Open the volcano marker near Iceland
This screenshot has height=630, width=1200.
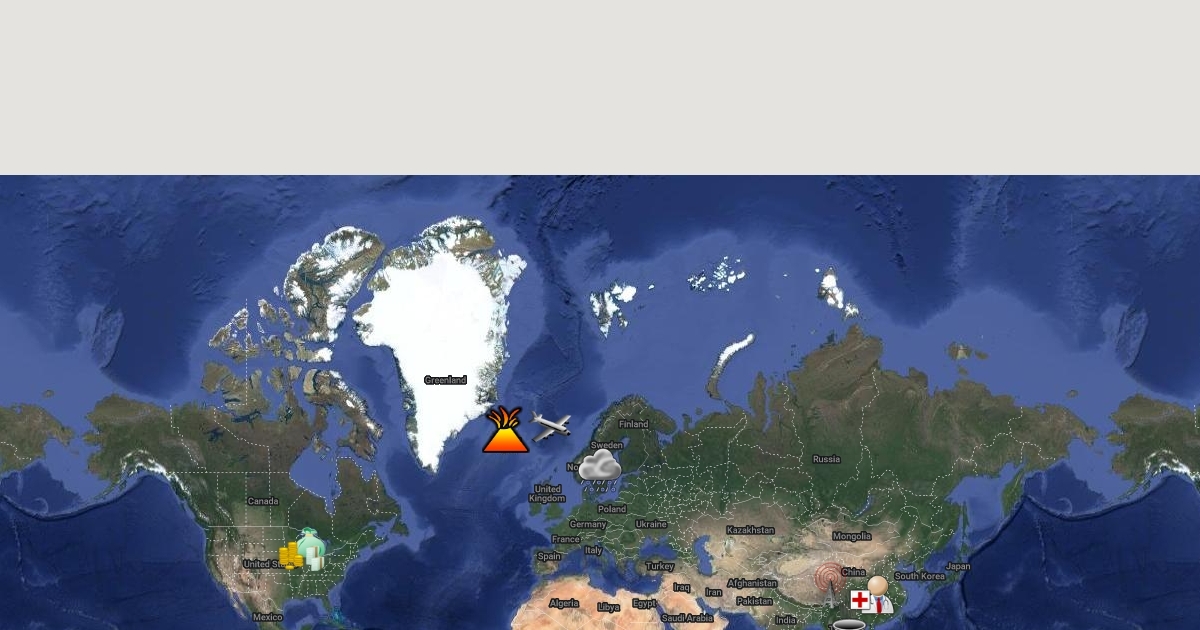(x=505, y=431)
